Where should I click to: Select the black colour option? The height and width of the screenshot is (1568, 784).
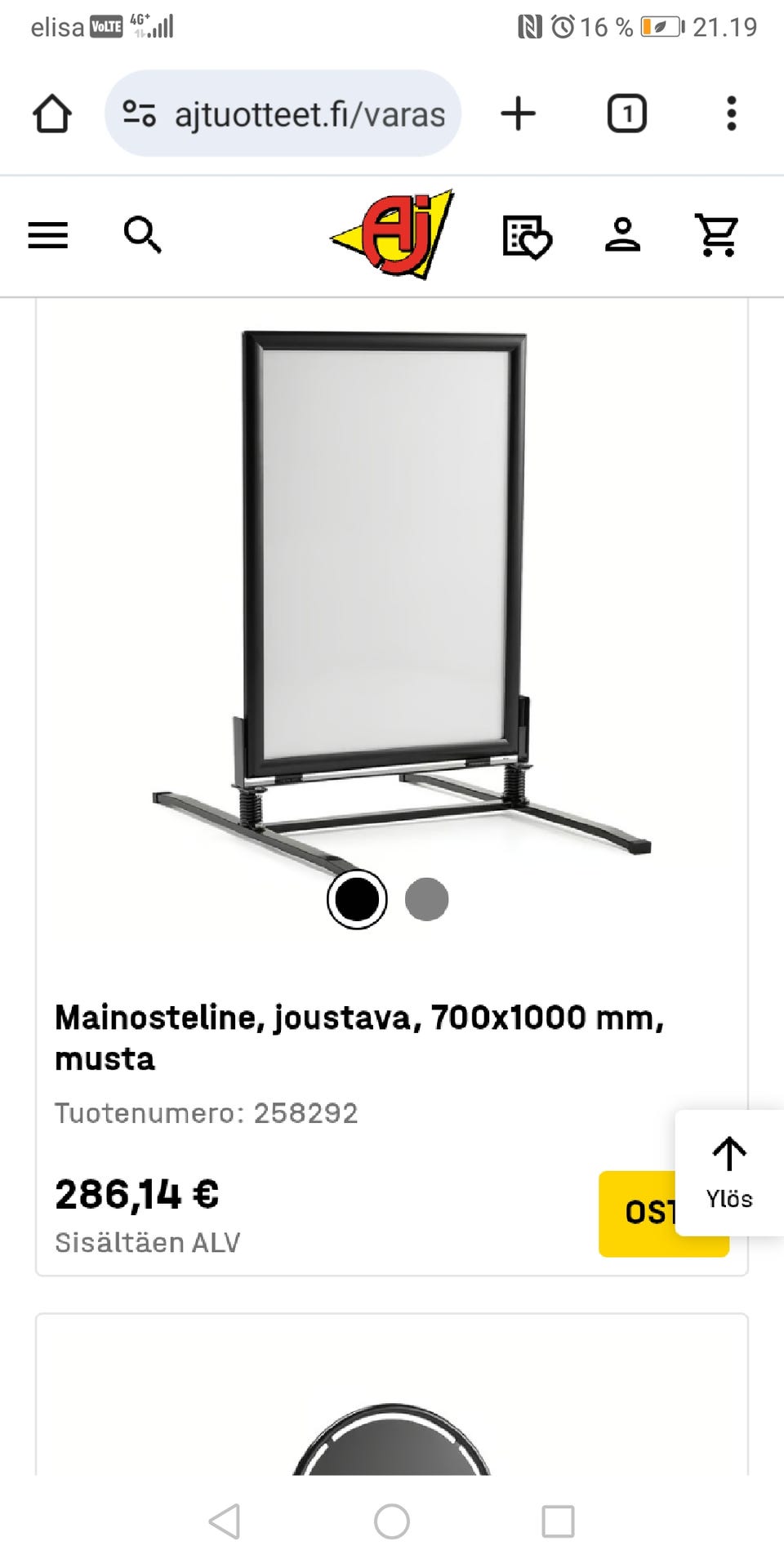point(357,899)
